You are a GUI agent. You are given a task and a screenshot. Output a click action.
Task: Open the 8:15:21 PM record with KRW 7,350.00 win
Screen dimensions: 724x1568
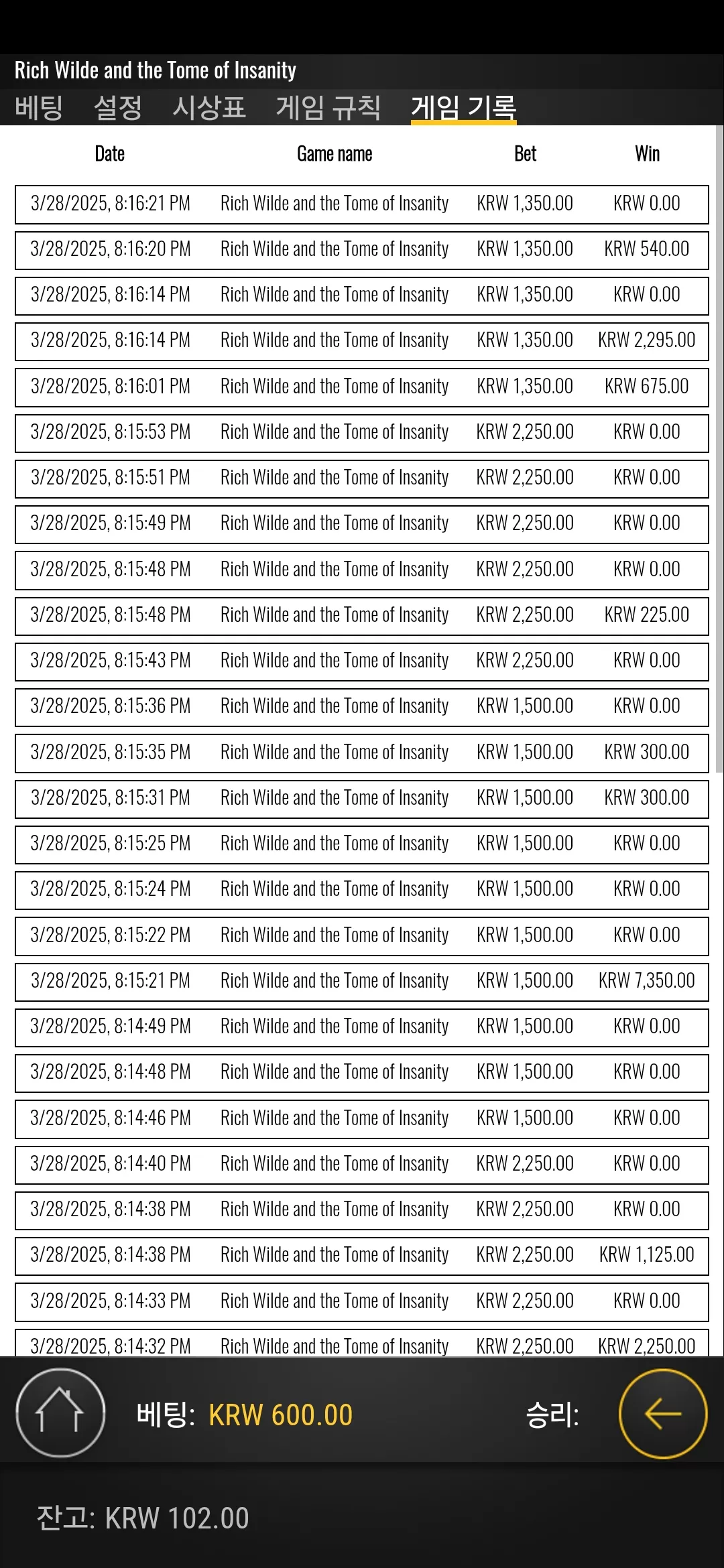362,982
